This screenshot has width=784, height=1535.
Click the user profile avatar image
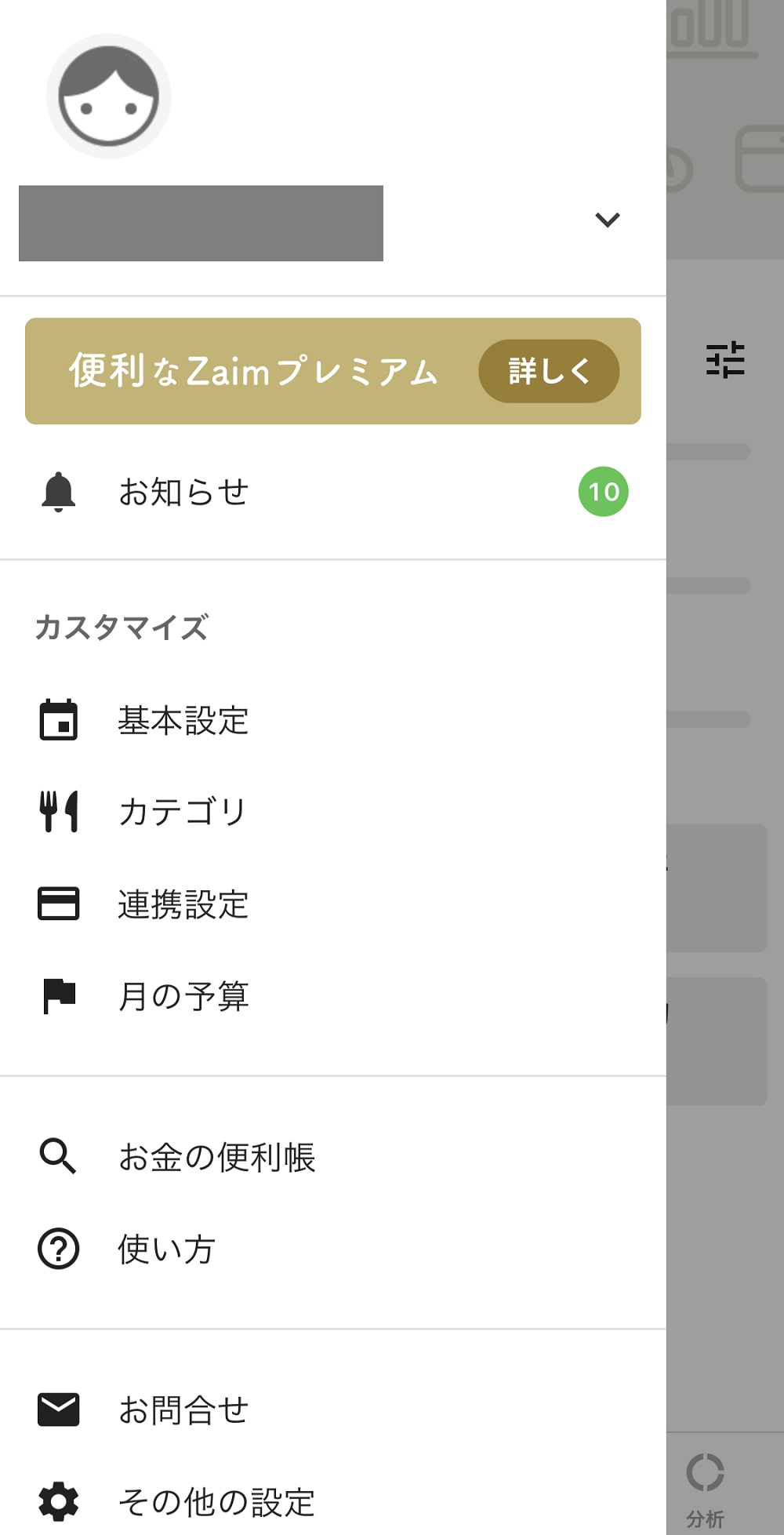(108, 94)
